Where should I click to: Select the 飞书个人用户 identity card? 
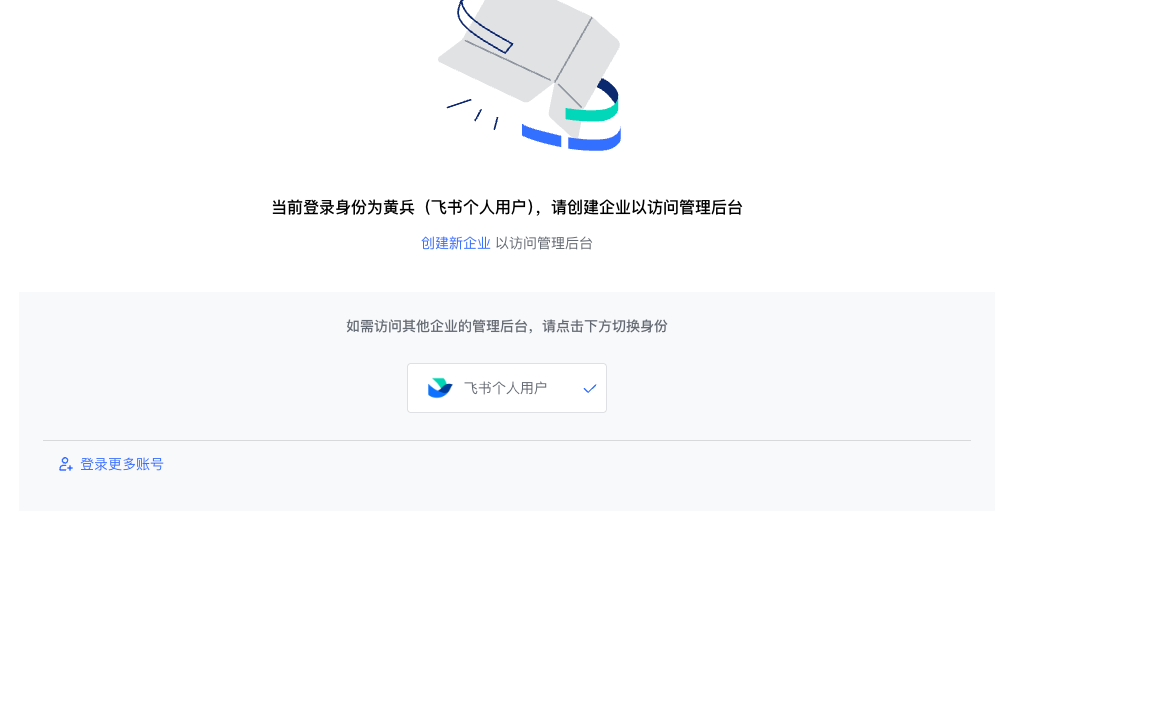pos(506,388)
